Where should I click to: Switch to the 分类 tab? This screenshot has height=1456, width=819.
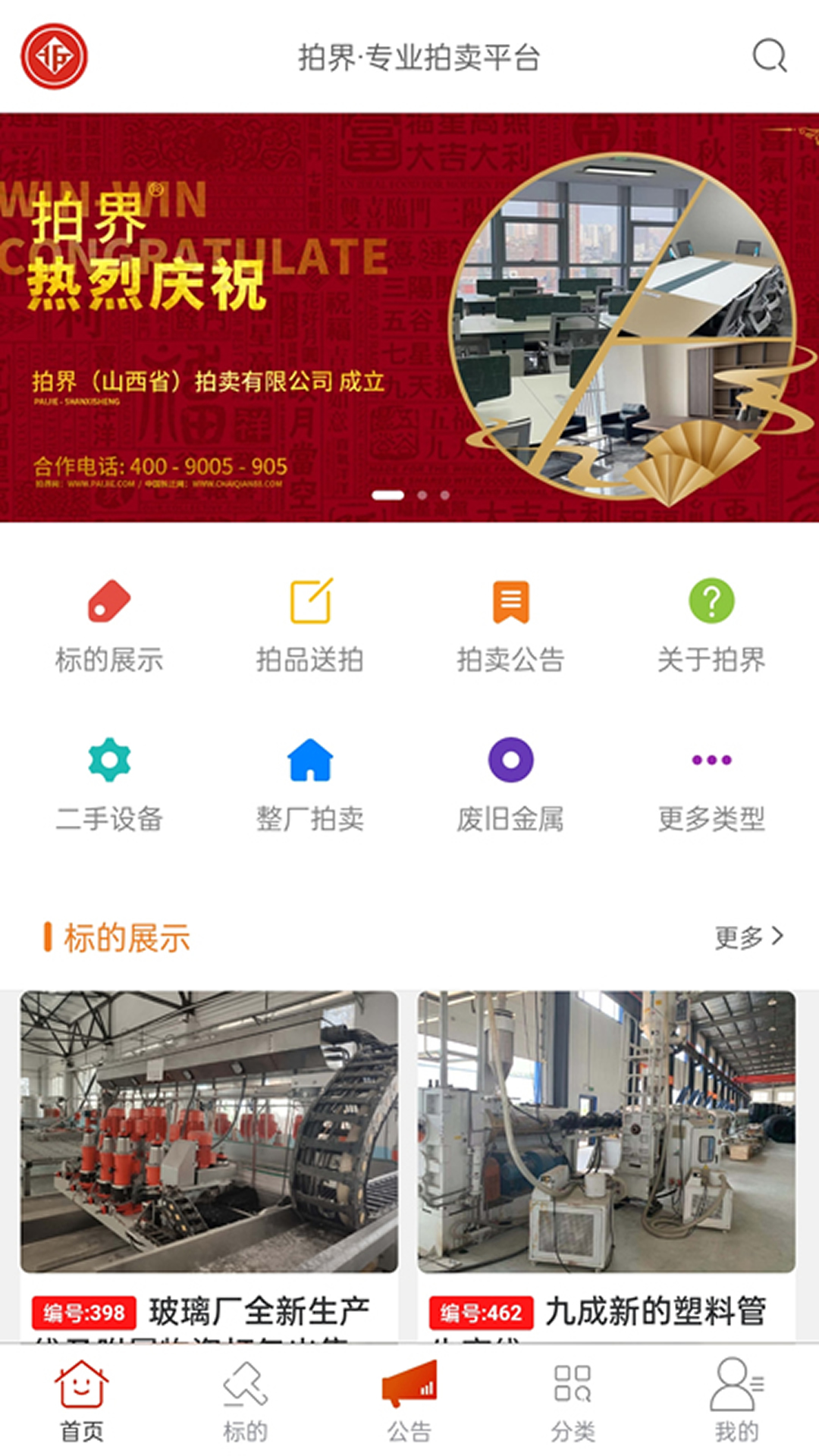coord(573,1401)
